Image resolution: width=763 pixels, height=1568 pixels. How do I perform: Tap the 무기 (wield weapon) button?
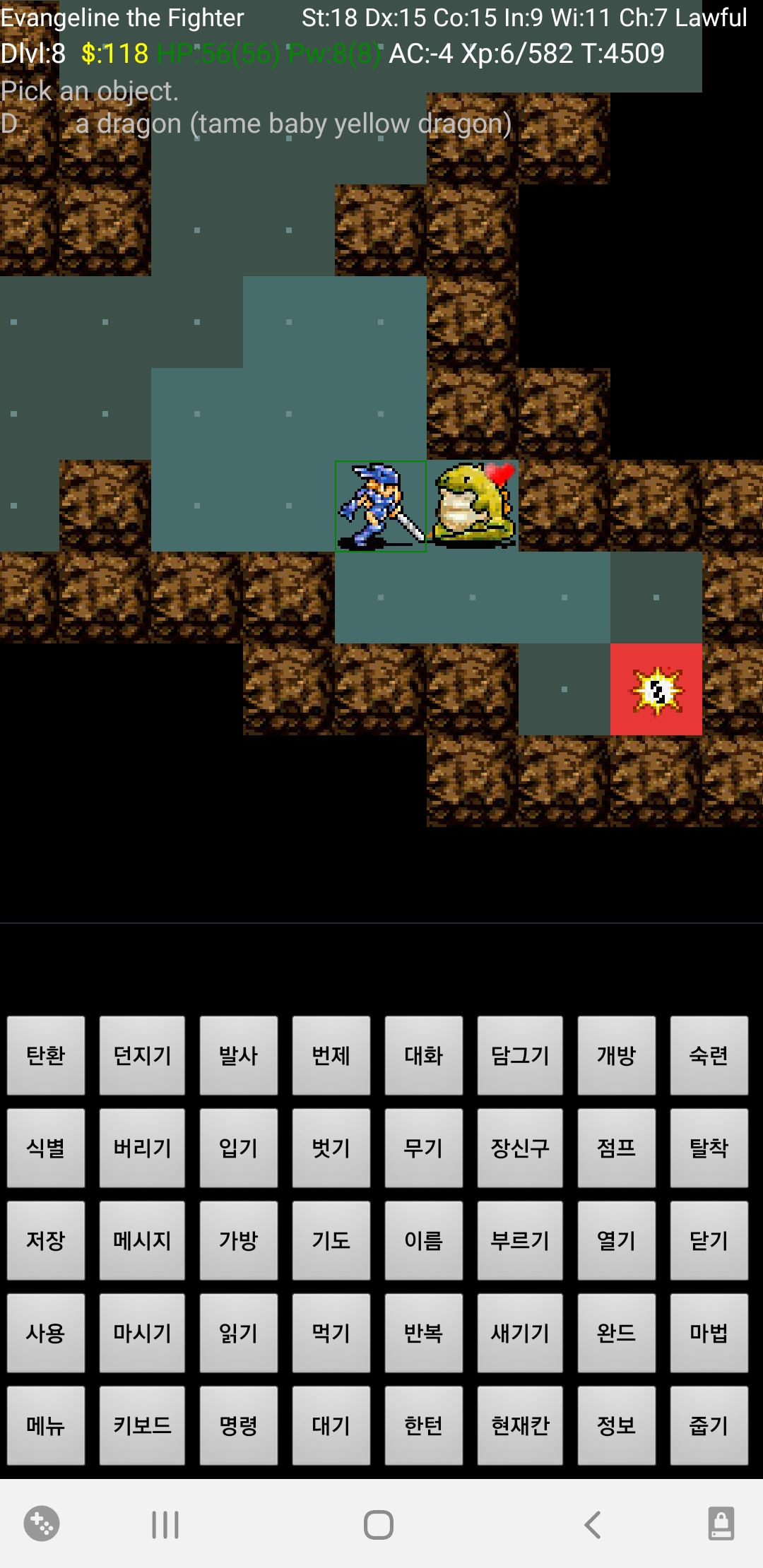click(424, 1148)
